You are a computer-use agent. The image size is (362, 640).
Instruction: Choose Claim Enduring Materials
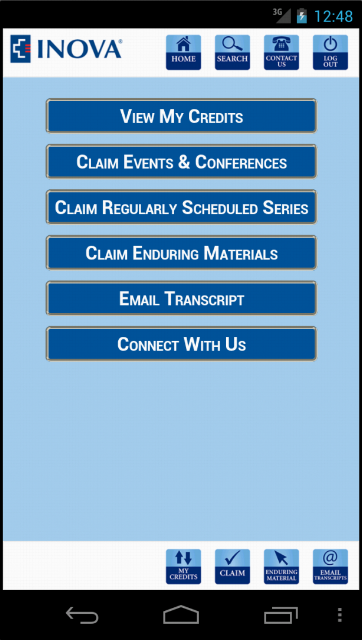point(181,253)
